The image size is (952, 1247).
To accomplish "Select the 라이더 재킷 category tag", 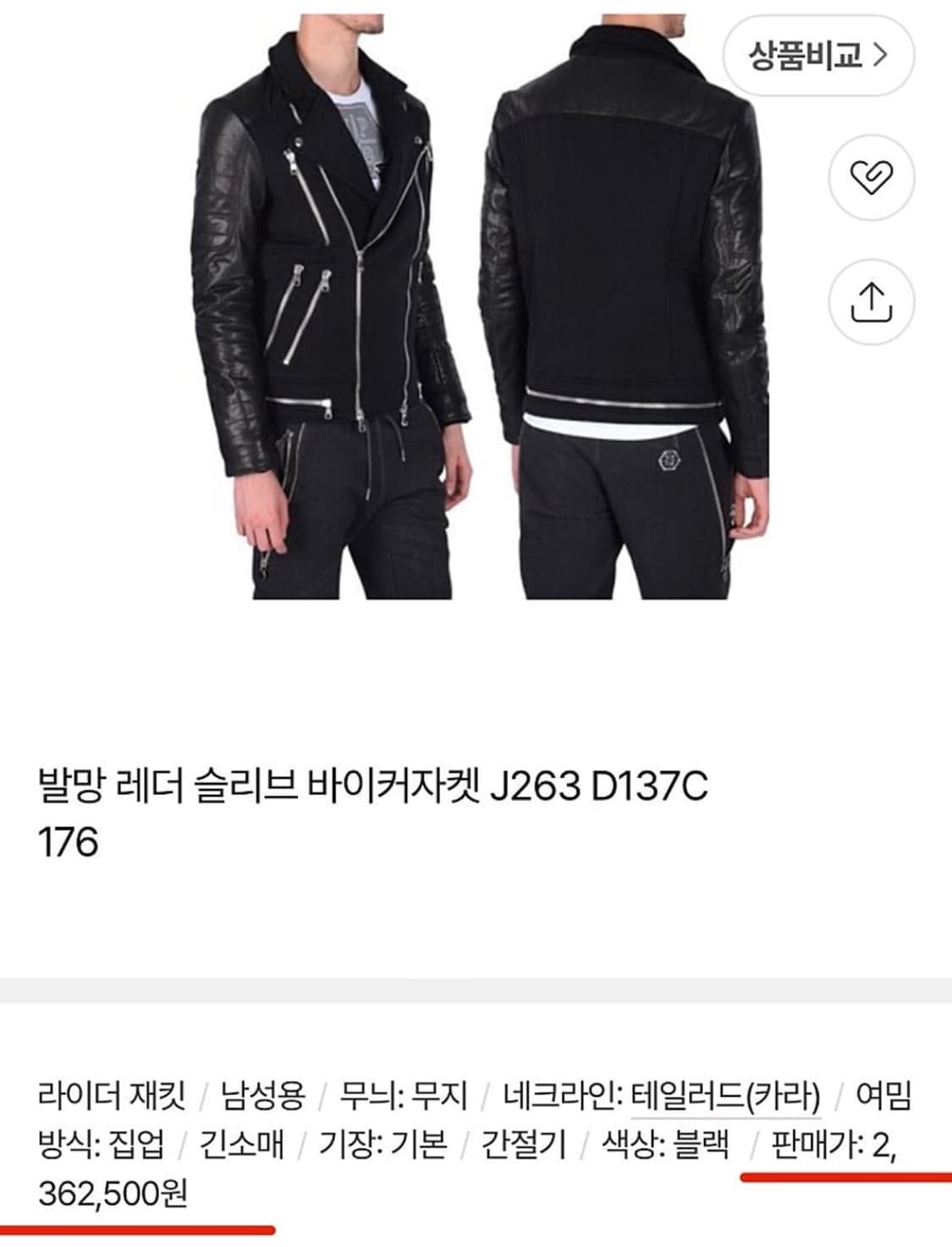I will point(110,1092).
